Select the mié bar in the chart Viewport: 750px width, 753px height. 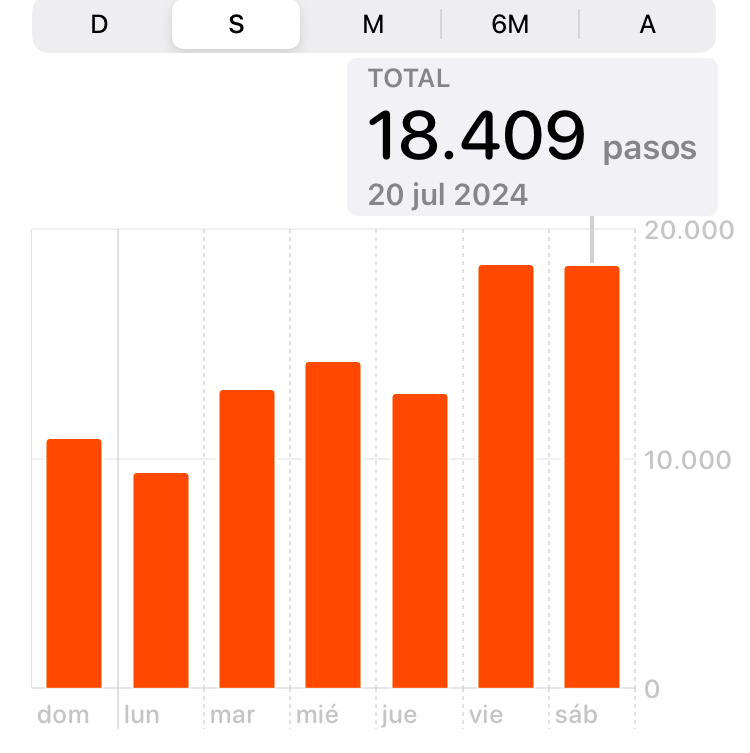pos(333,524)
